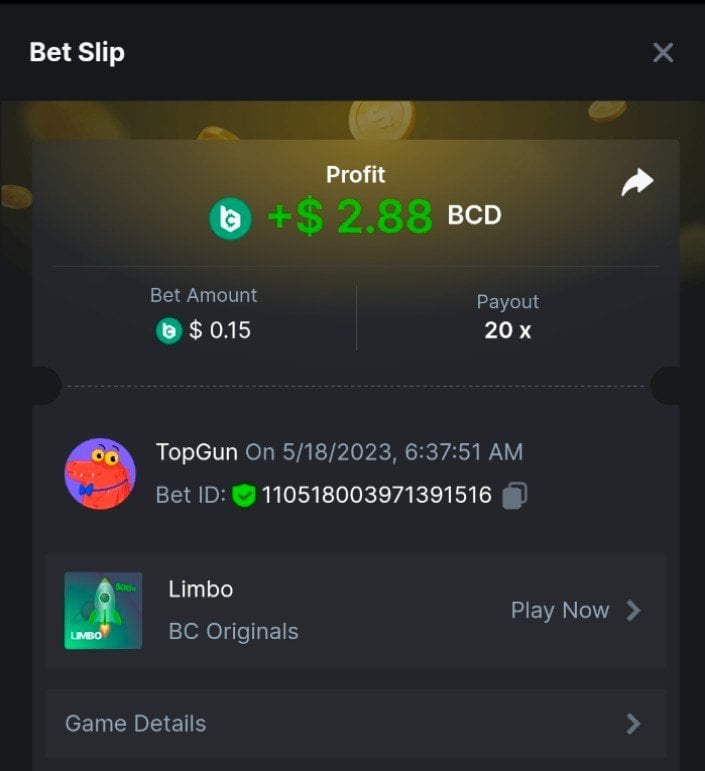Expand Game Details
Screen dimensions: 705x771
click(x=355, y=723)
